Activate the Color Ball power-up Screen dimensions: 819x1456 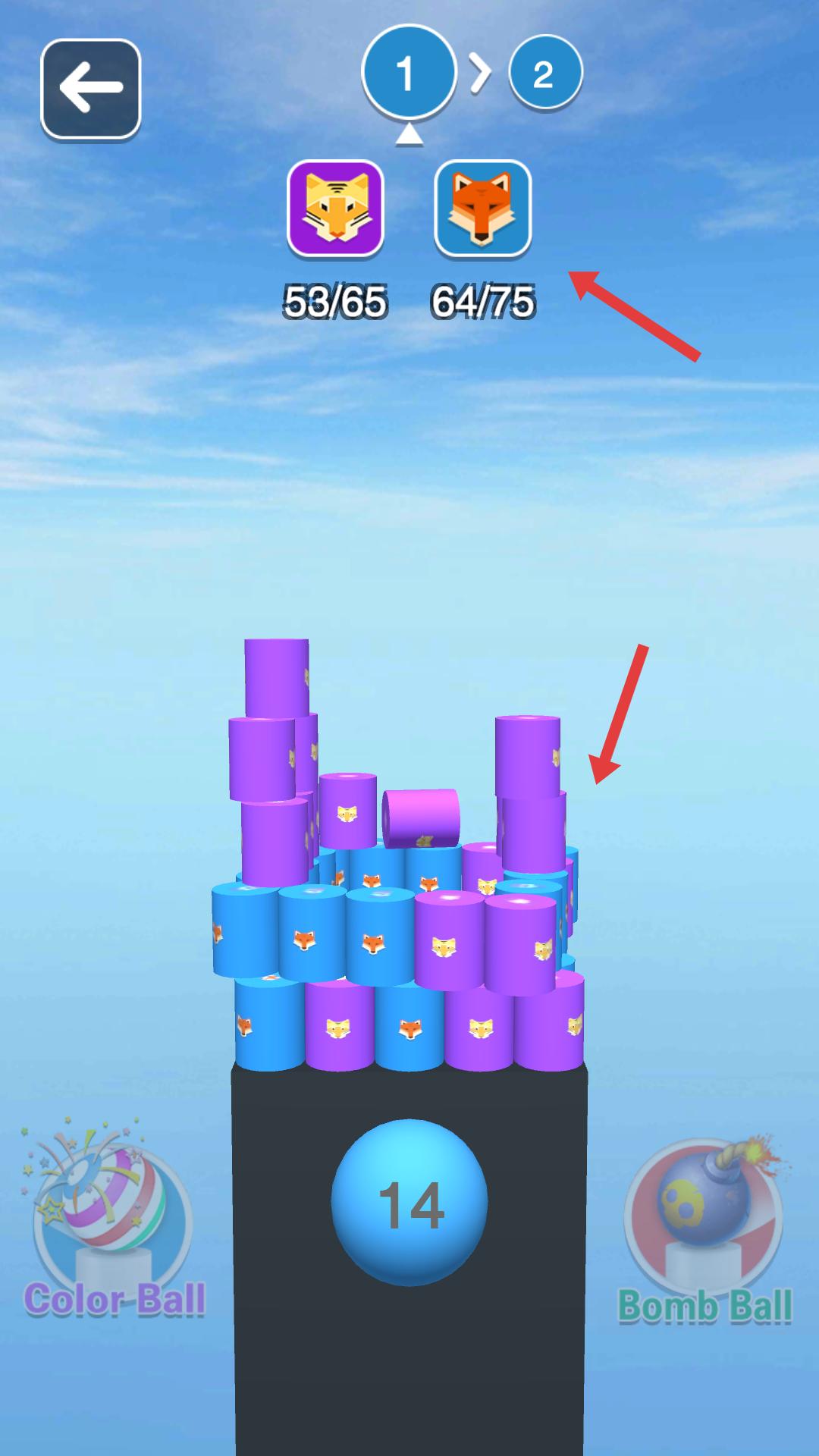pyautogui.click(x=114, y=1221)
